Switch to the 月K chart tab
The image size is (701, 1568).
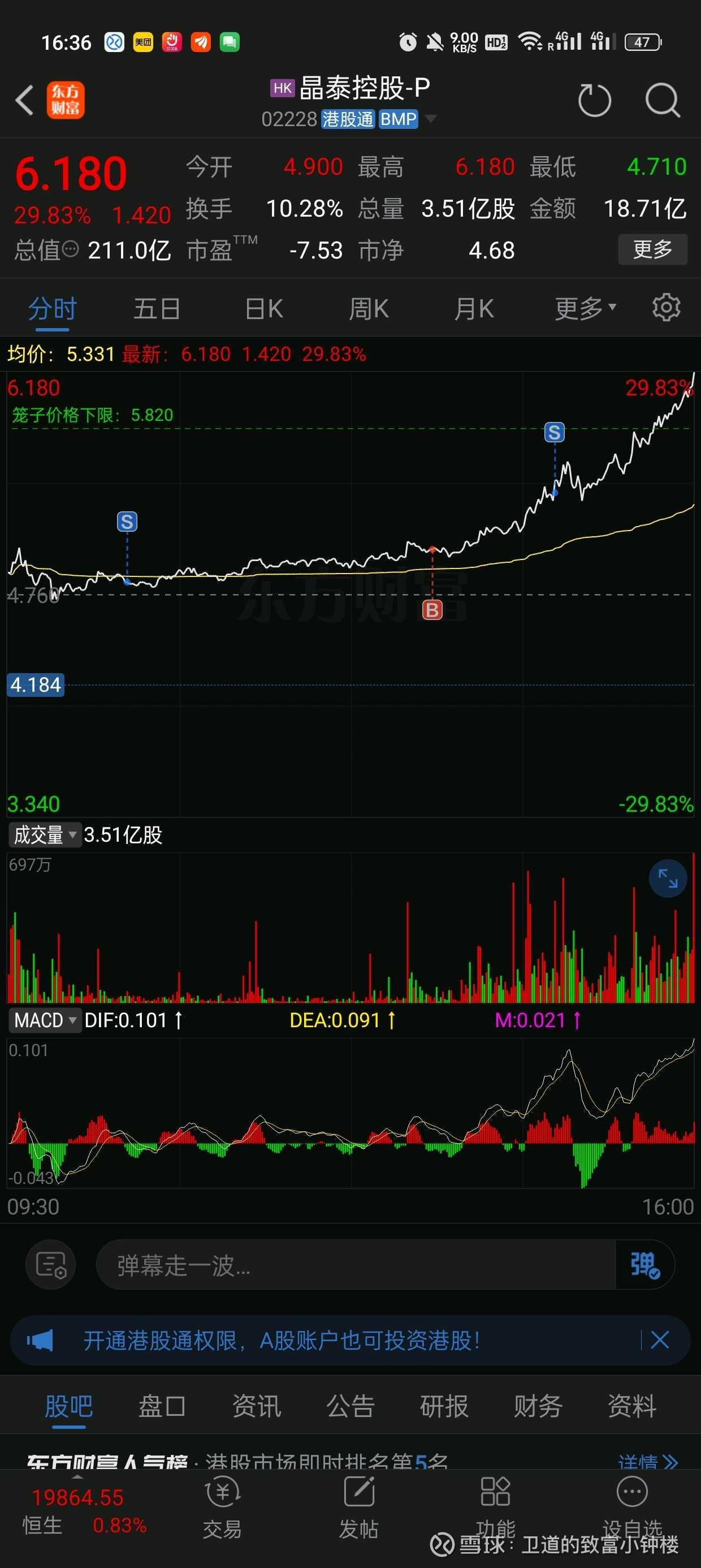pyautogui.click(x=474, y=309)
